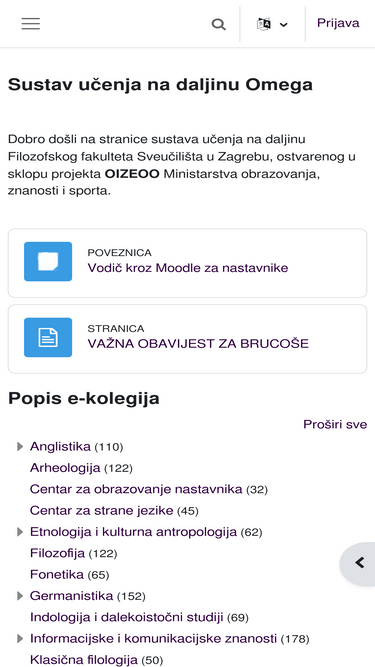Open Indologija i dalekoistočni studiji
This screenshot has height=667, width=375.
[126, 617]
